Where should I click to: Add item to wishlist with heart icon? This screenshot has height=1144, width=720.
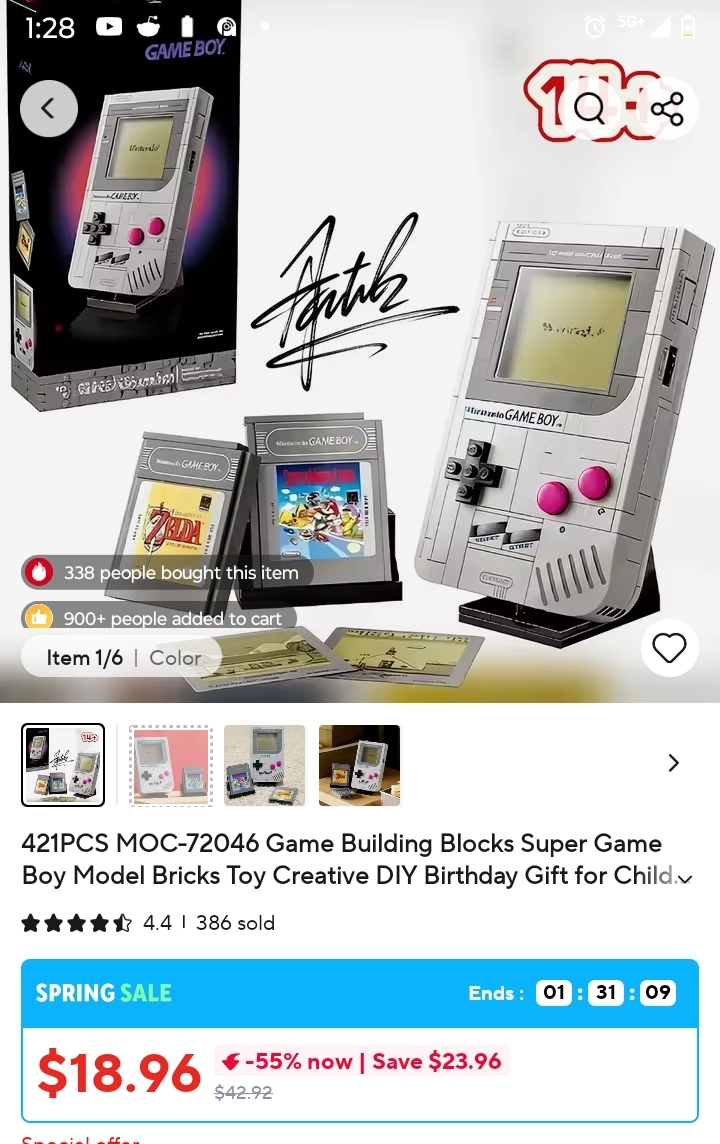(x=669, y=648)
